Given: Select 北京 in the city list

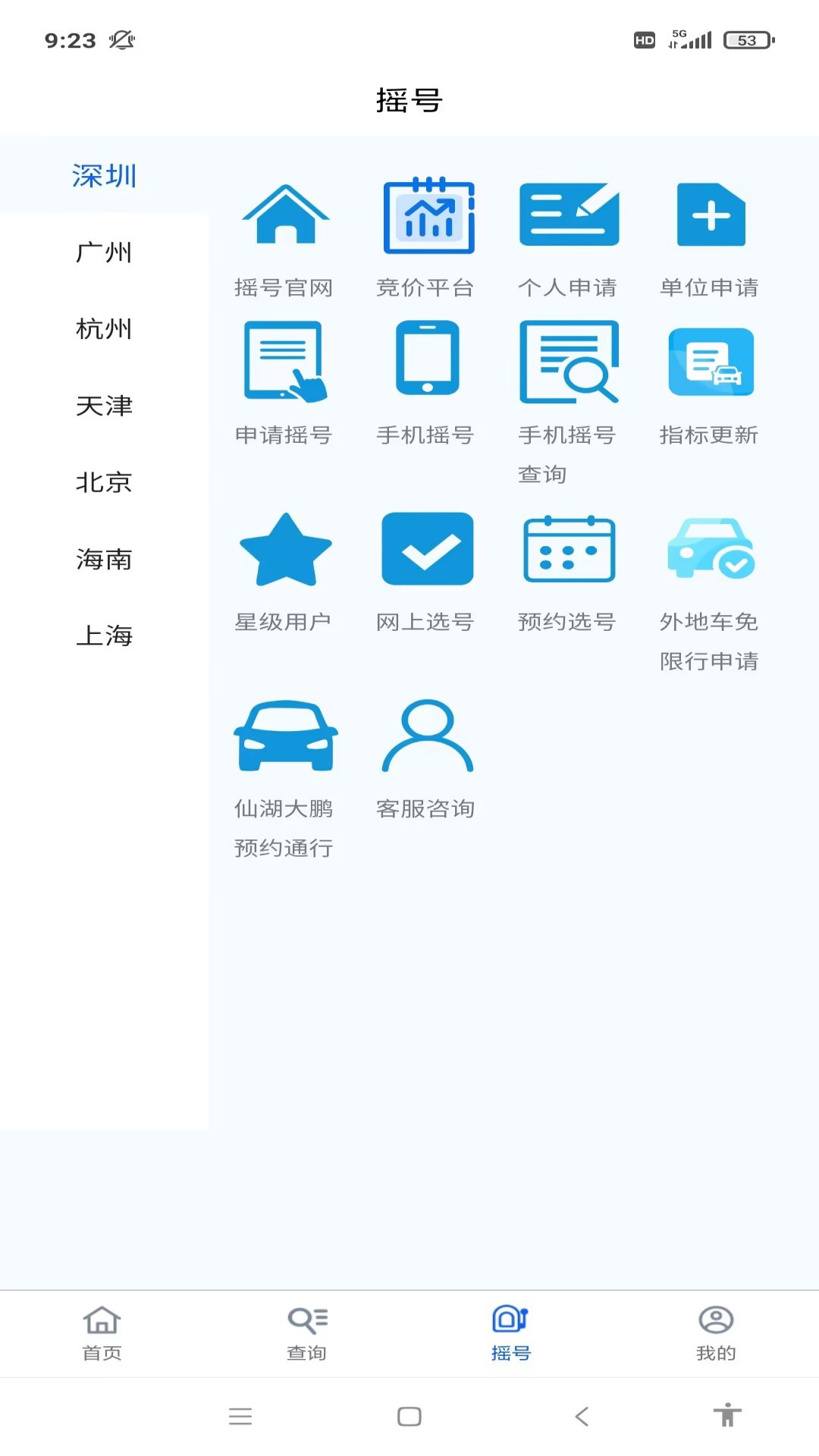Looking at the screenshot, I should pos(104,482).
